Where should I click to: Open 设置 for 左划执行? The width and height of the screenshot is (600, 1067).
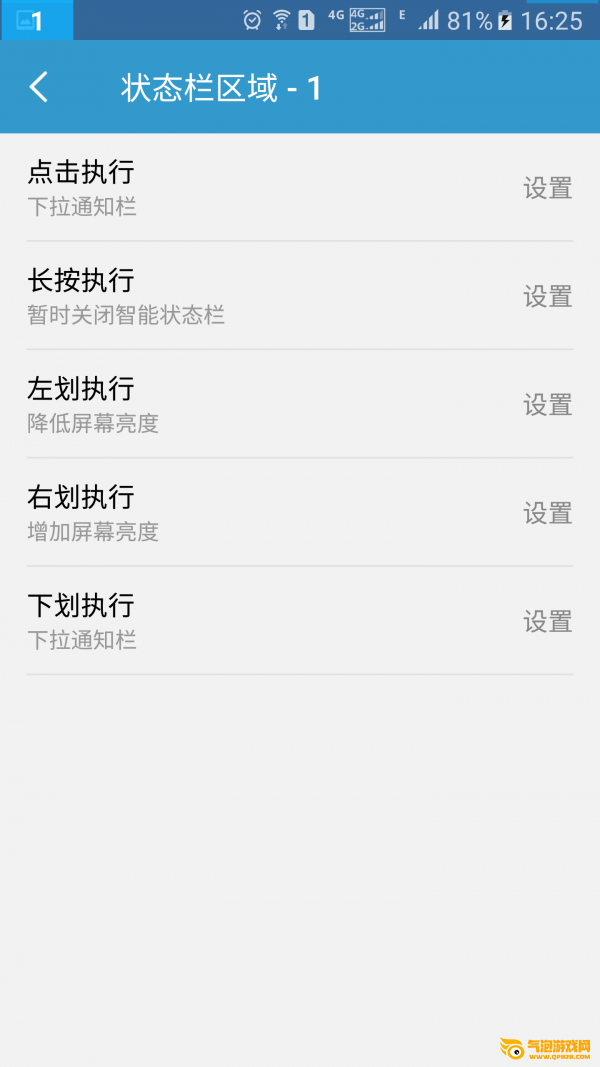click(x=548, y=405)
